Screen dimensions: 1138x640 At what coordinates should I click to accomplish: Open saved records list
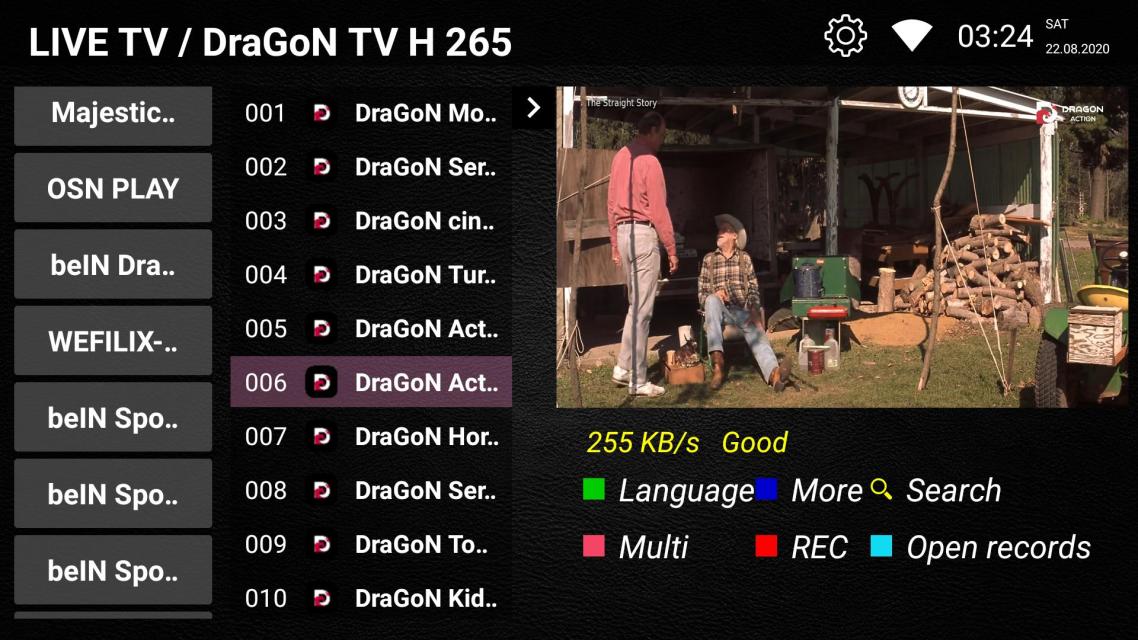981,547
